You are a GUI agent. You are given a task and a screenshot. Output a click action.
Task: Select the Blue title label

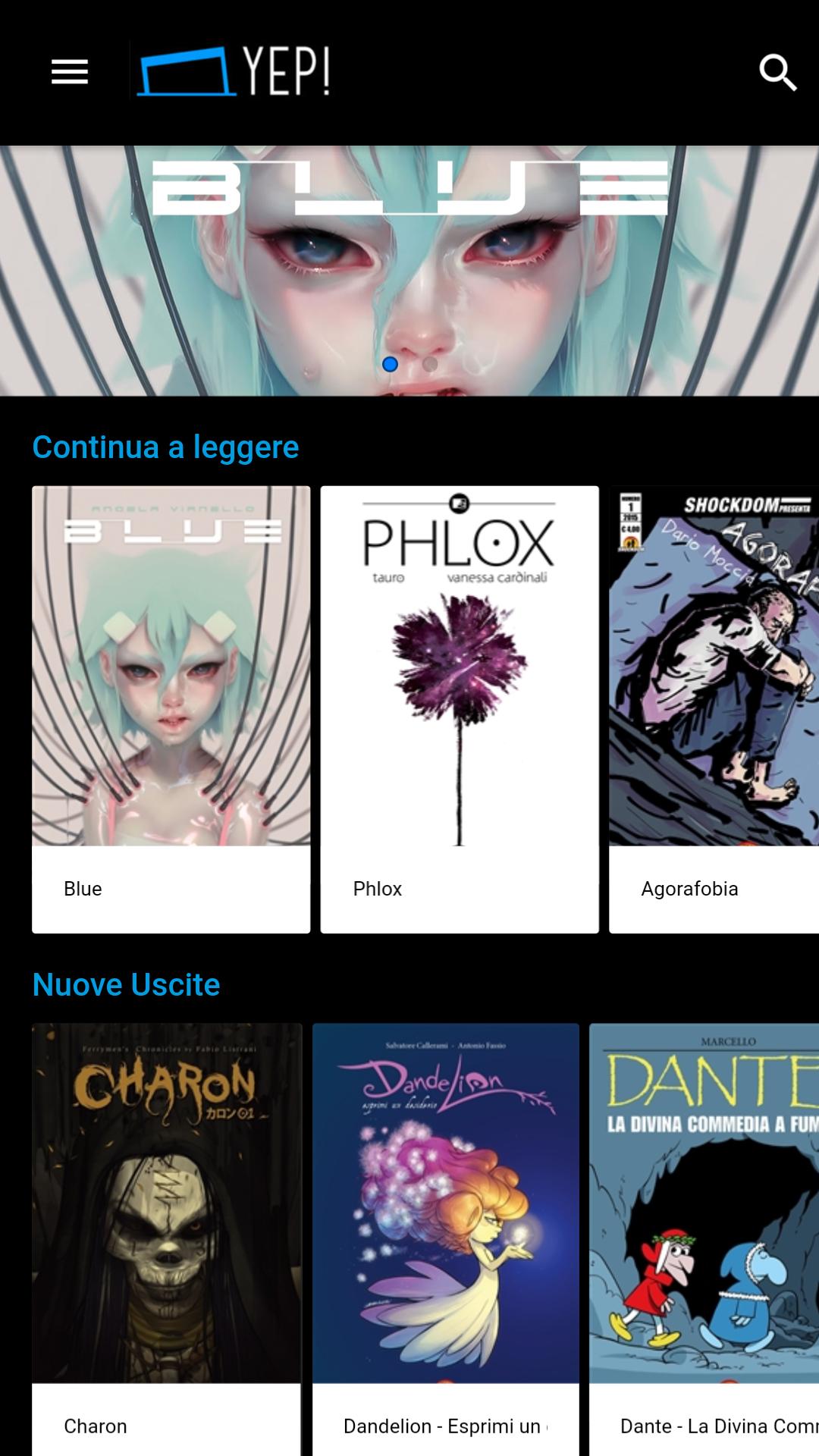pyautogui.click(x=83, y=888)
